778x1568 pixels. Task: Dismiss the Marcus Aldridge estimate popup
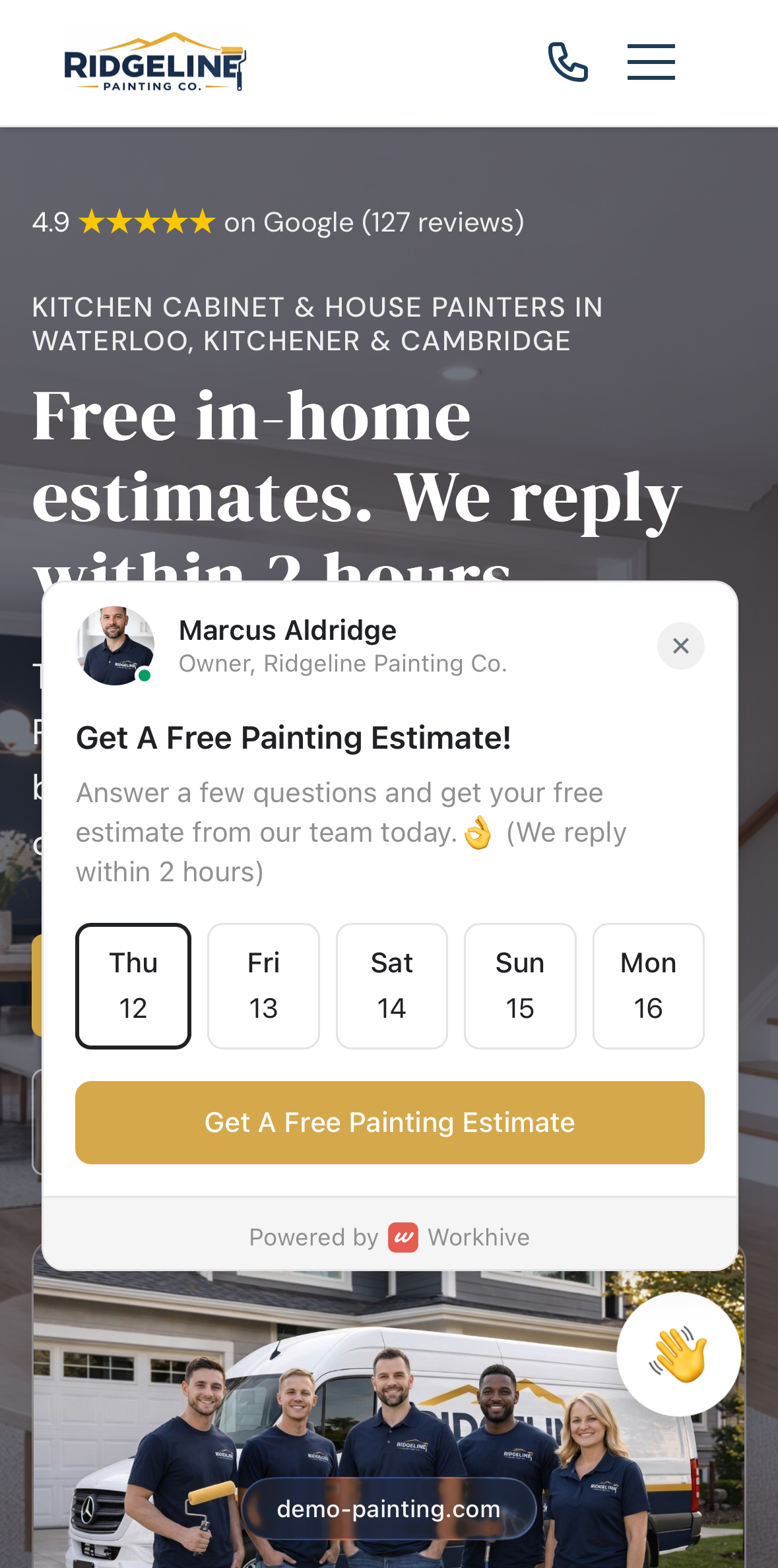[x=680, y=646]
